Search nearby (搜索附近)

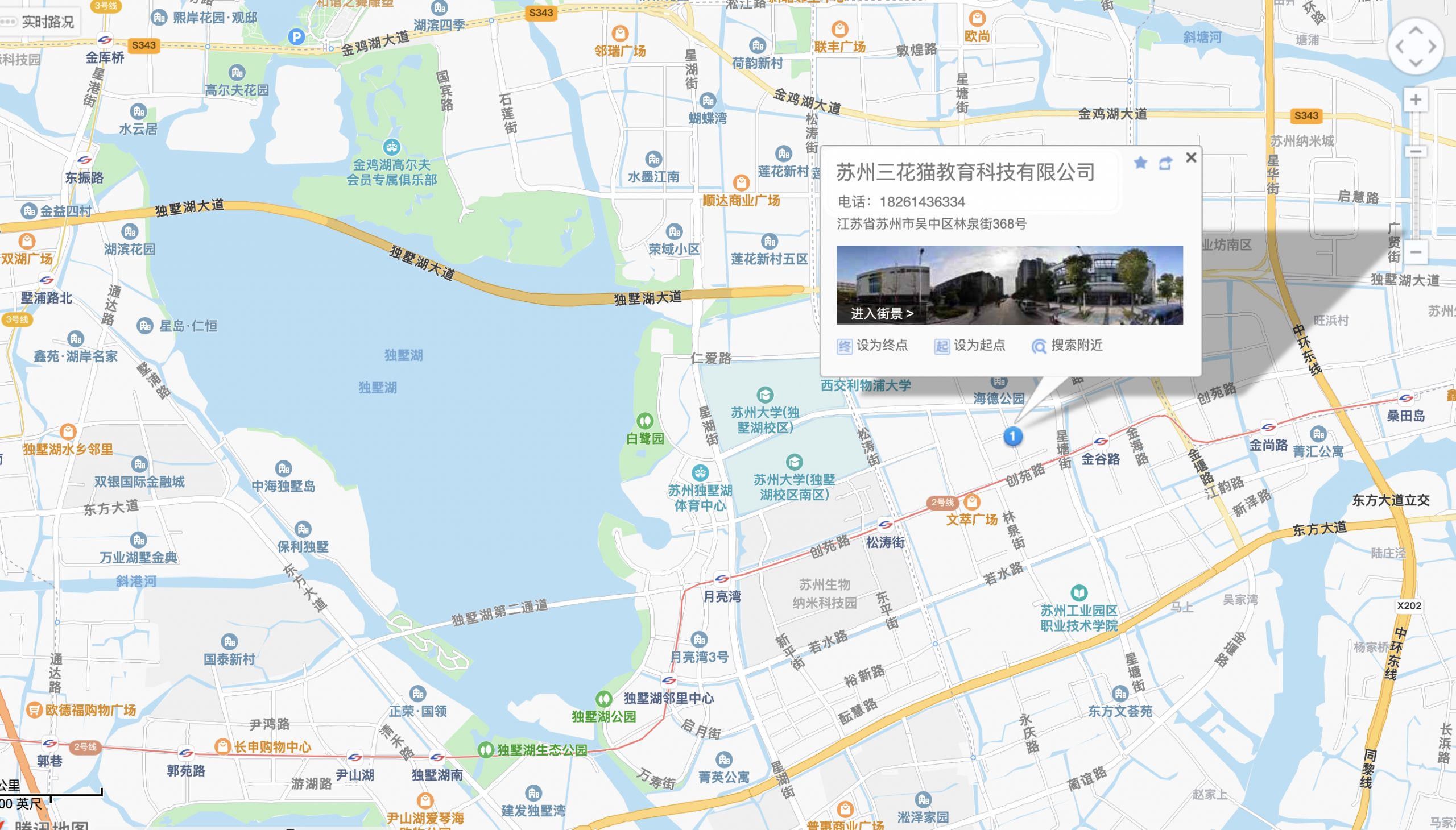tap(1067, 346)
